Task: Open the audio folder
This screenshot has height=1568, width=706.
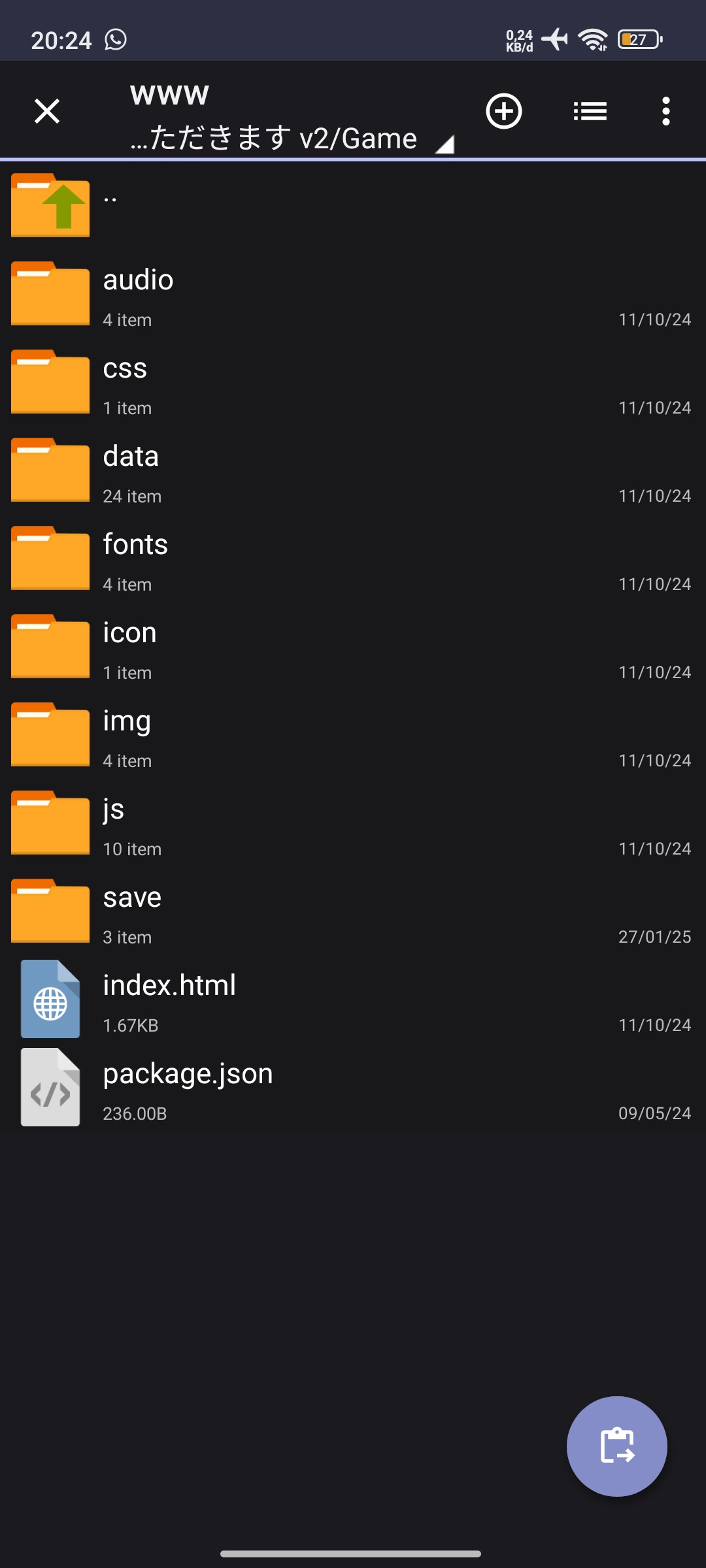Action: coord(353,293)
